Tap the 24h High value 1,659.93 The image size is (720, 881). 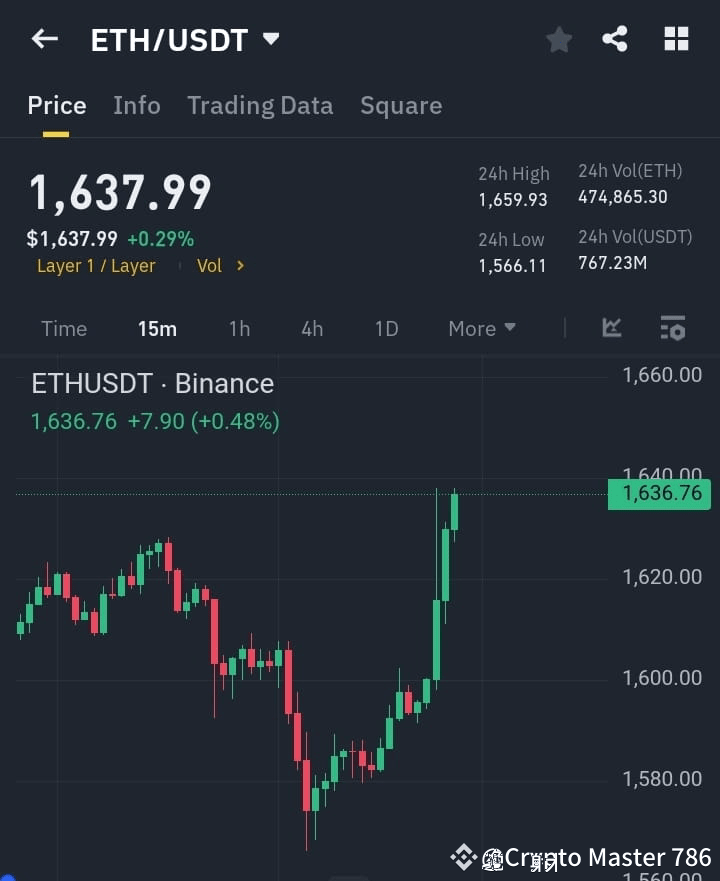tap(513, 200)
